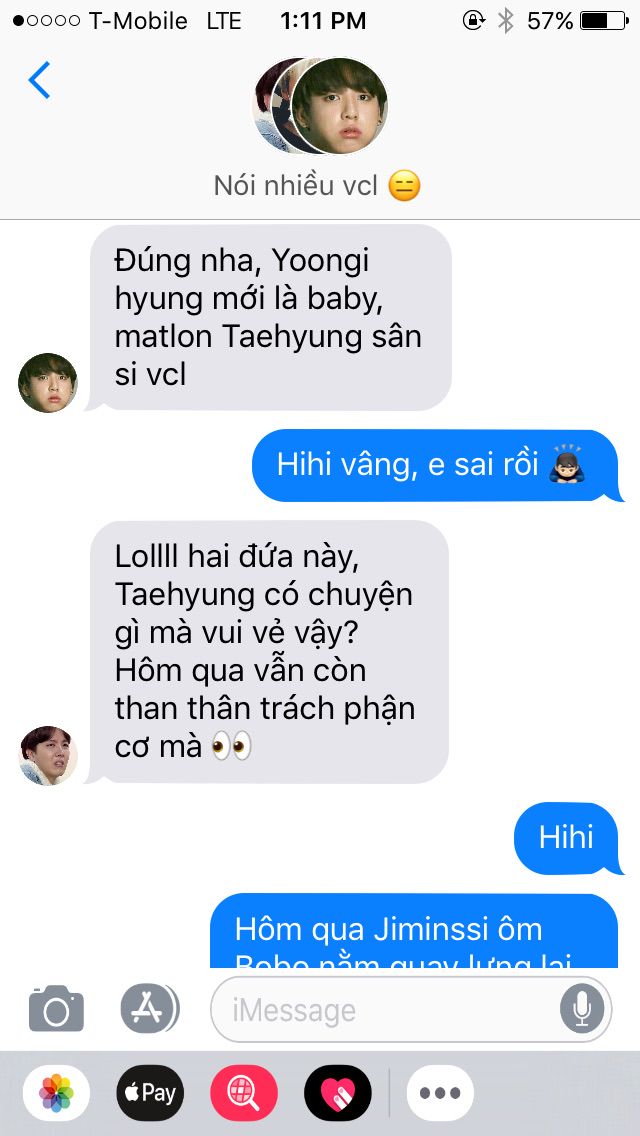
Task: Open the camera to attach a photo
Action: pos(57,1008)
